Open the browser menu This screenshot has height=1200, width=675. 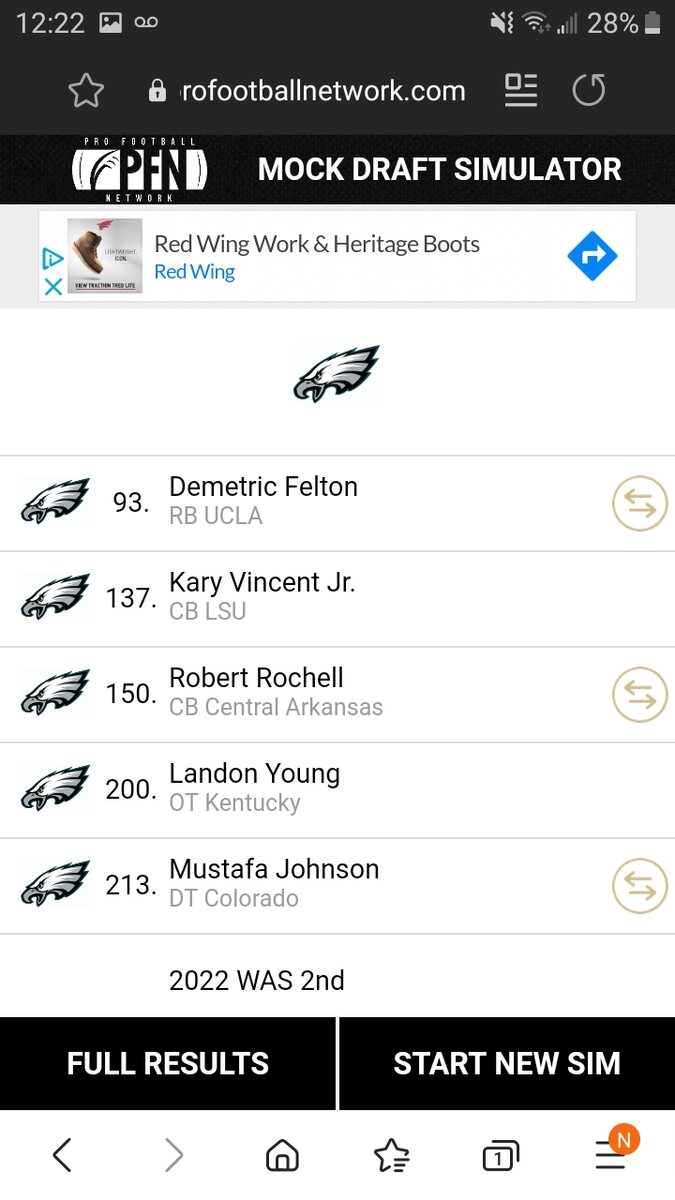point(611,1154)
